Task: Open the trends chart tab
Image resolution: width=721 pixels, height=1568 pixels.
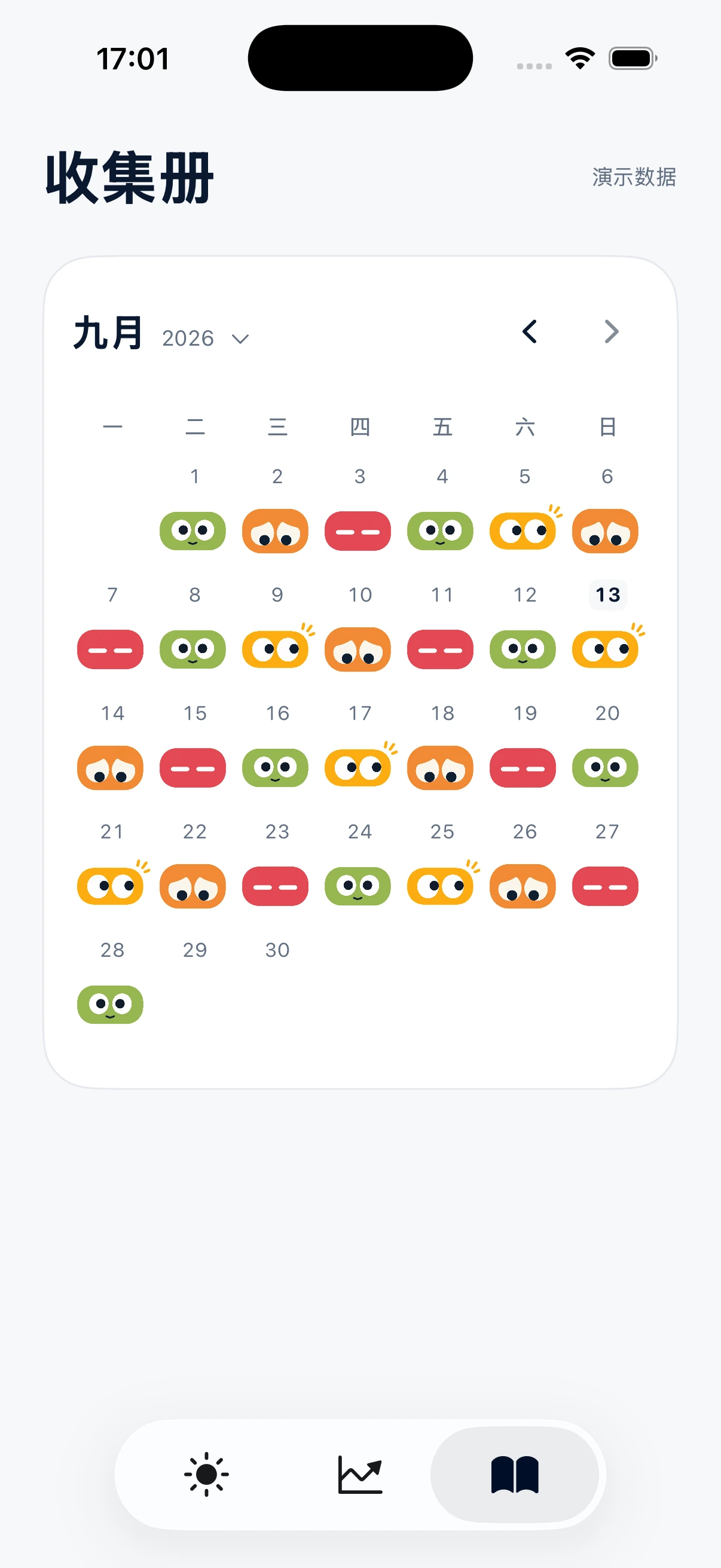Action: [360, 1474]
